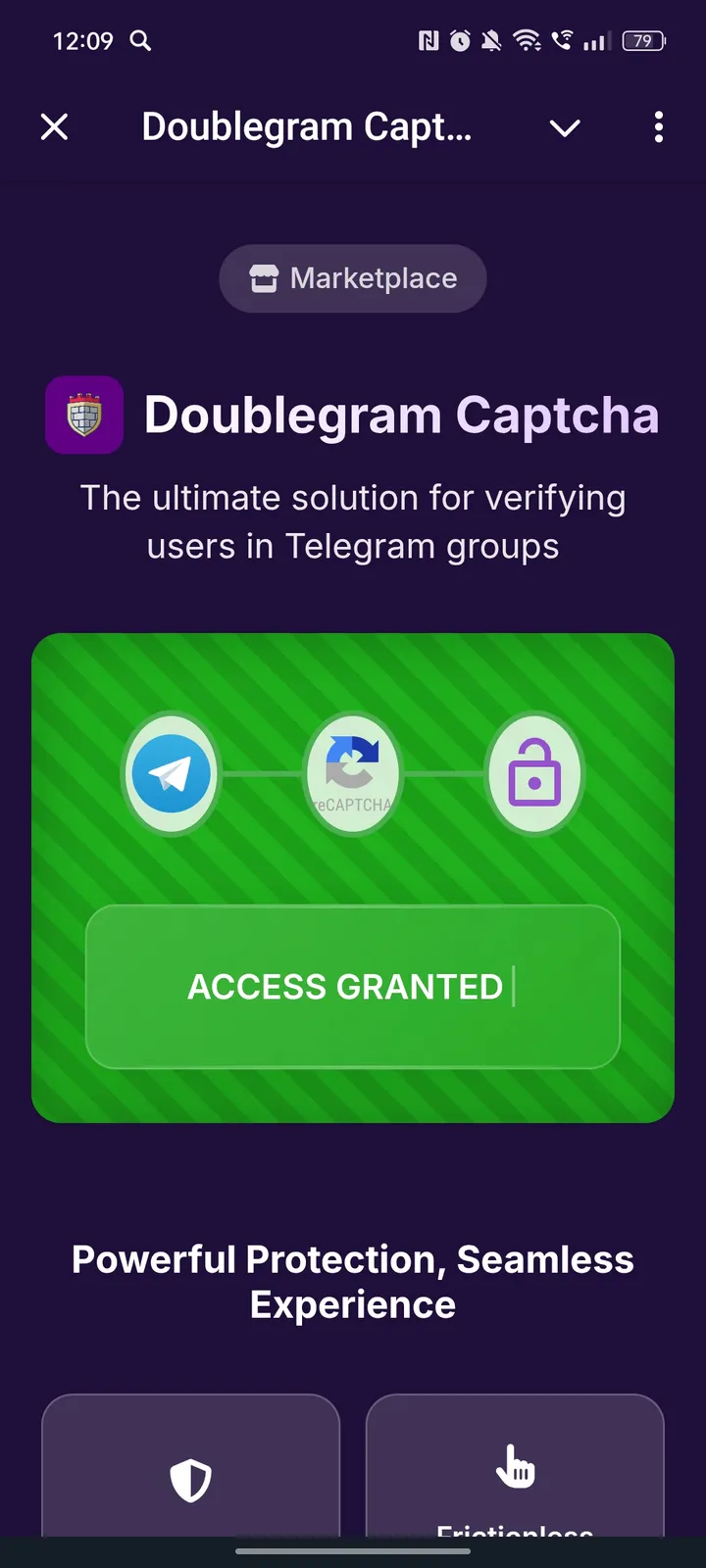Expand the header chevron dropdown
The height and width of the screenshot is (1568, 706).
pos(565,127)
